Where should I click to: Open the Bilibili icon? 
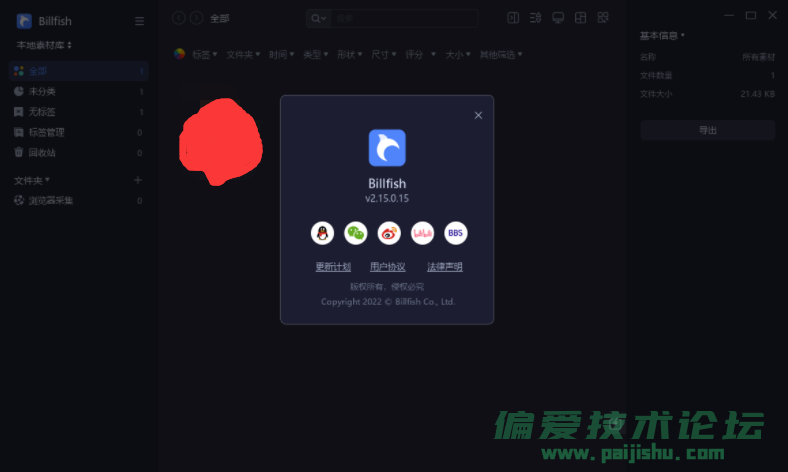click(x=422, y=233)
